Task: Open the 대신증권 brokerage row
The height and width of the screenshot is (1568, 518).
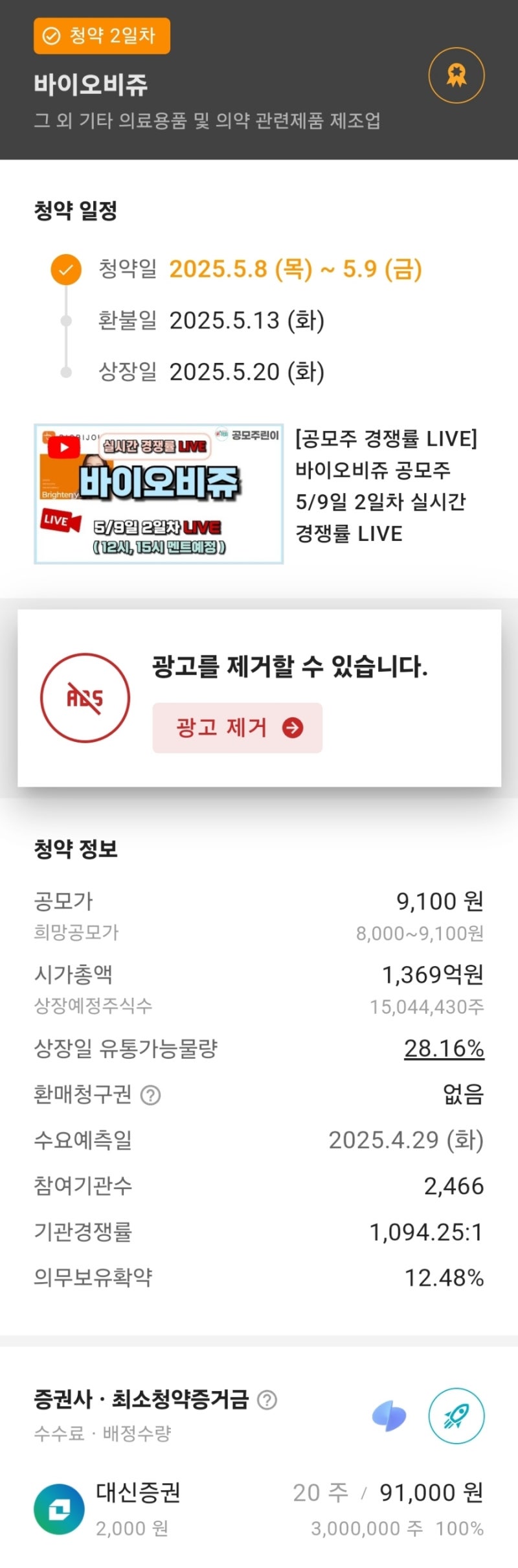Action: 259,1509
